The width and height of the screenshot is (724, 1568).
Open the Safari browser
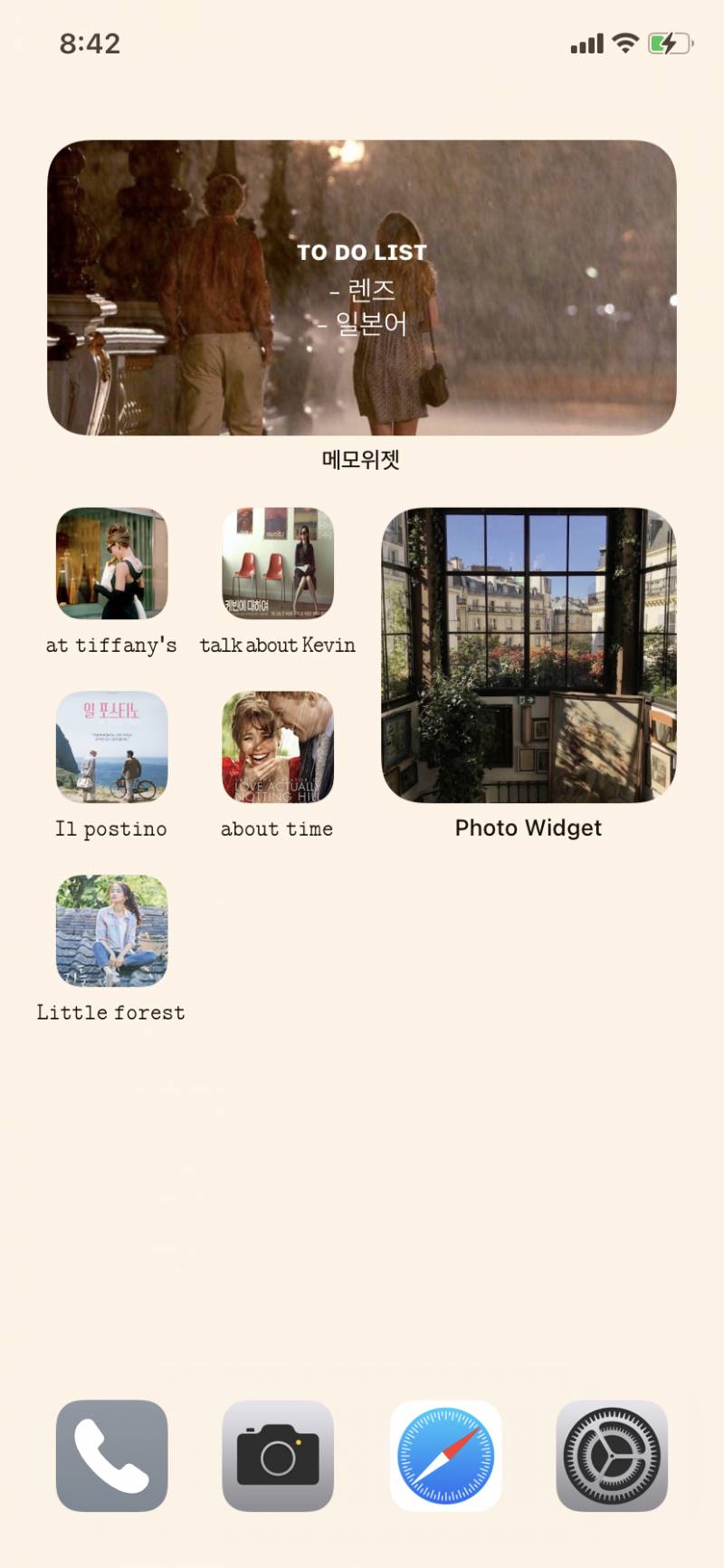(445, 1456)
